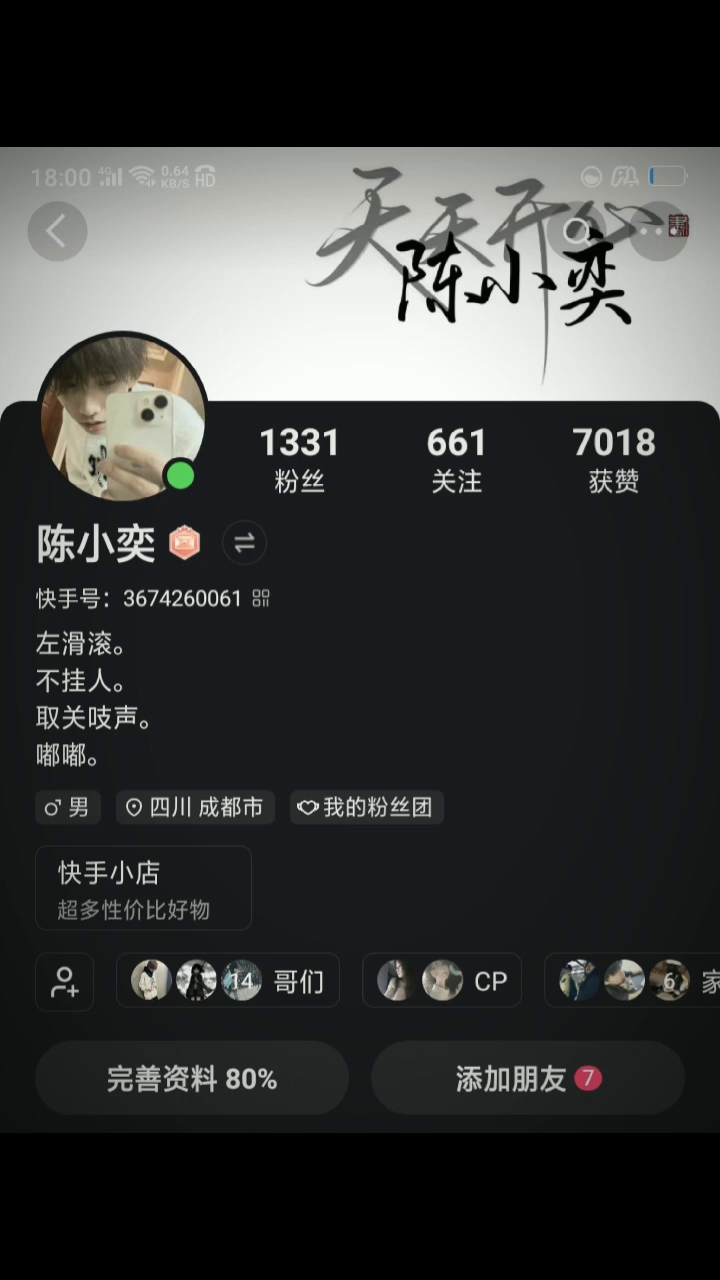Screen dimensions: 720x1280
Task: Tap 完善资料 80% to complete profile
Action: 192,1078
